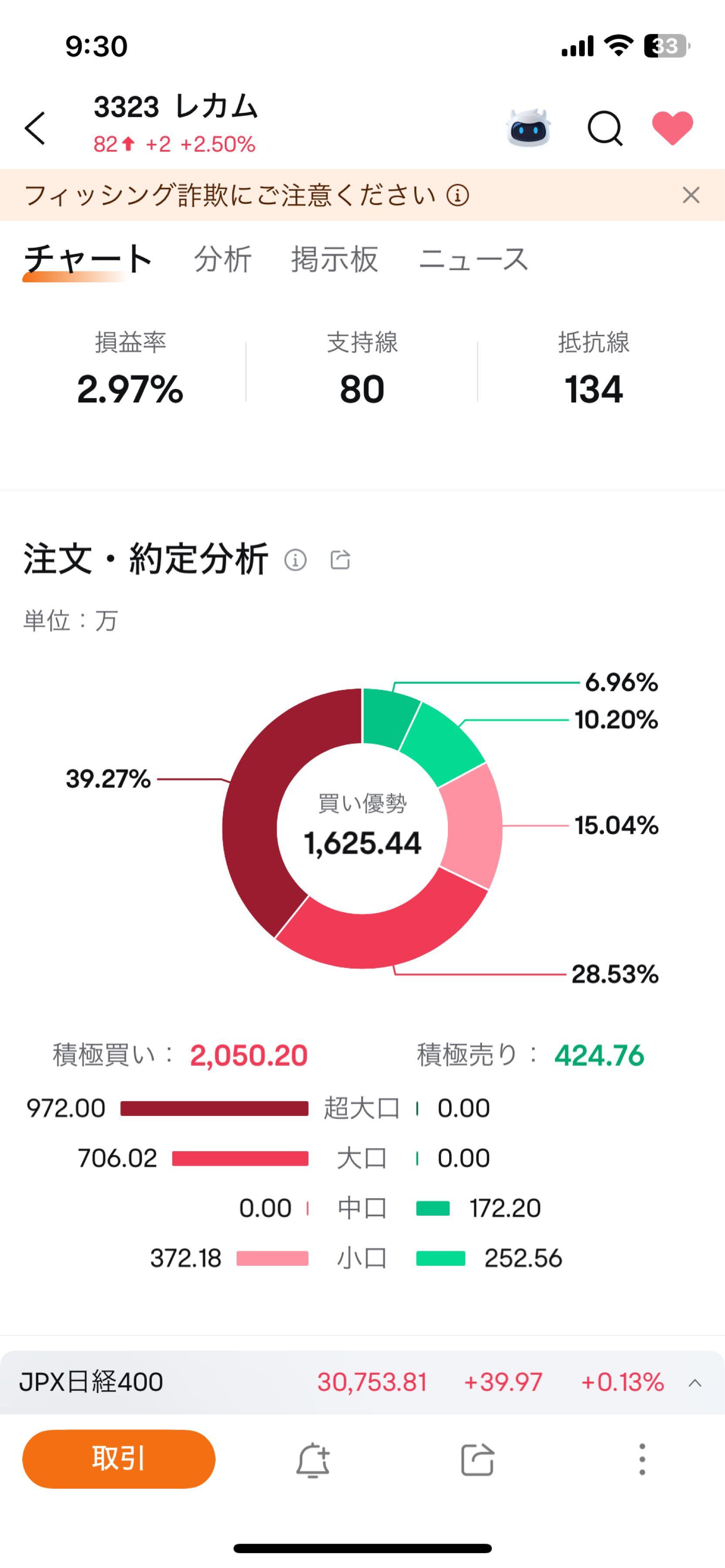Dismiss the フィッシング詐欺 warning banner
The width and height of the screenshot is (725, 1568).
coord(690,196)
